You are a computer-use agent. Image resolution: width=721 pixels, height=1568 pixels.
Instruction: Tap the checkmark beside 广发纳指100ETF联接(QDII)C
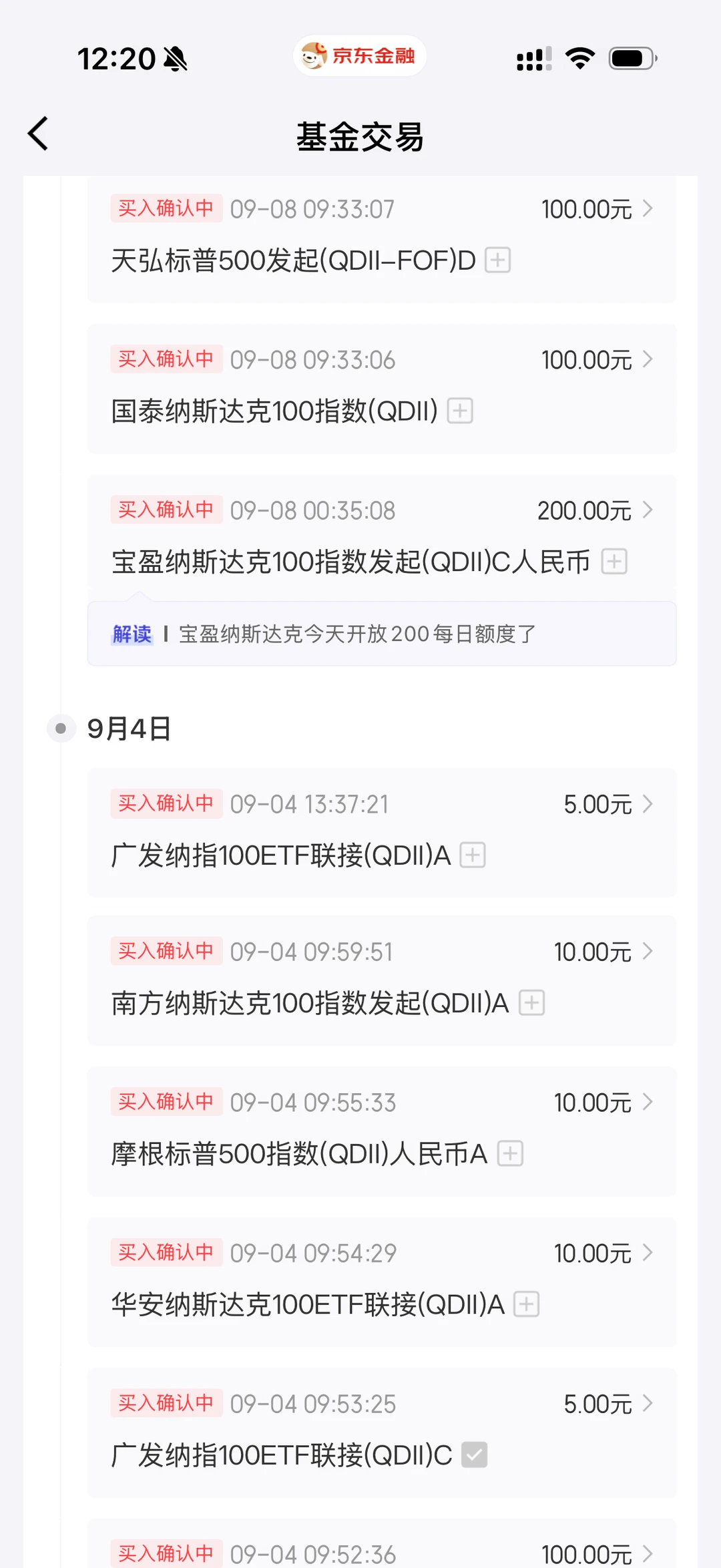475,1455
